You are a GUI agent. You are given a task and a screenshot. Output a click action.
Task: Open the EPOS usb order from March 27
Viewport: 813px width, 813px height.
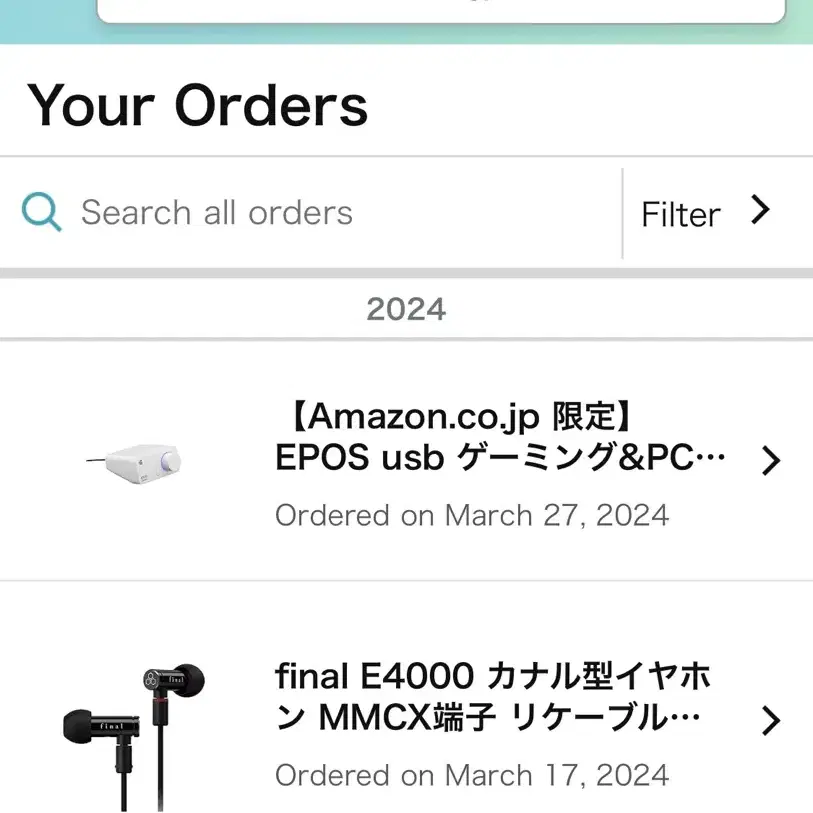pyautogui.click(x=500, y=460)
